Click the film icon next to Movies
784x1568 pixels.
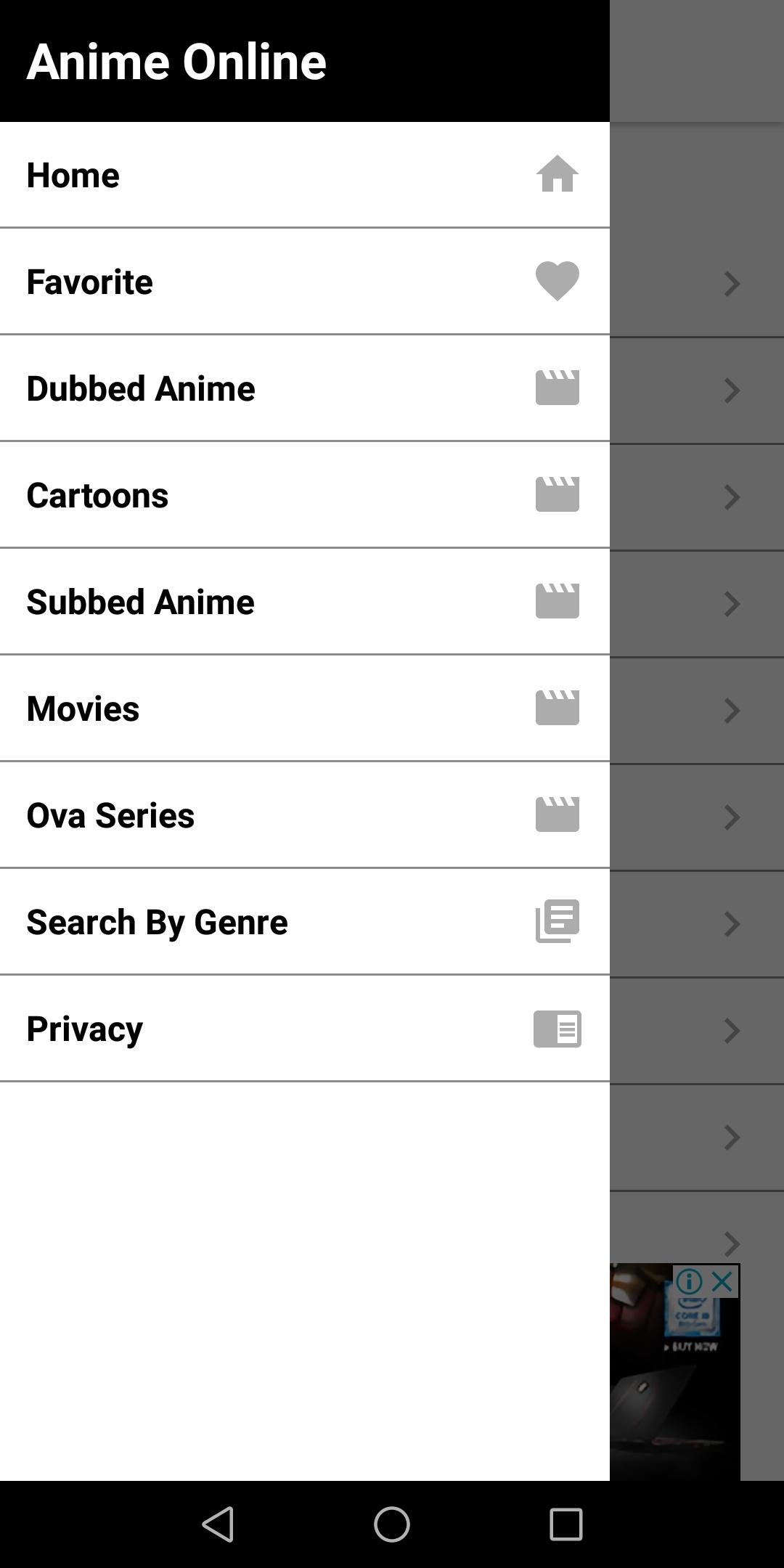[558, 708]
